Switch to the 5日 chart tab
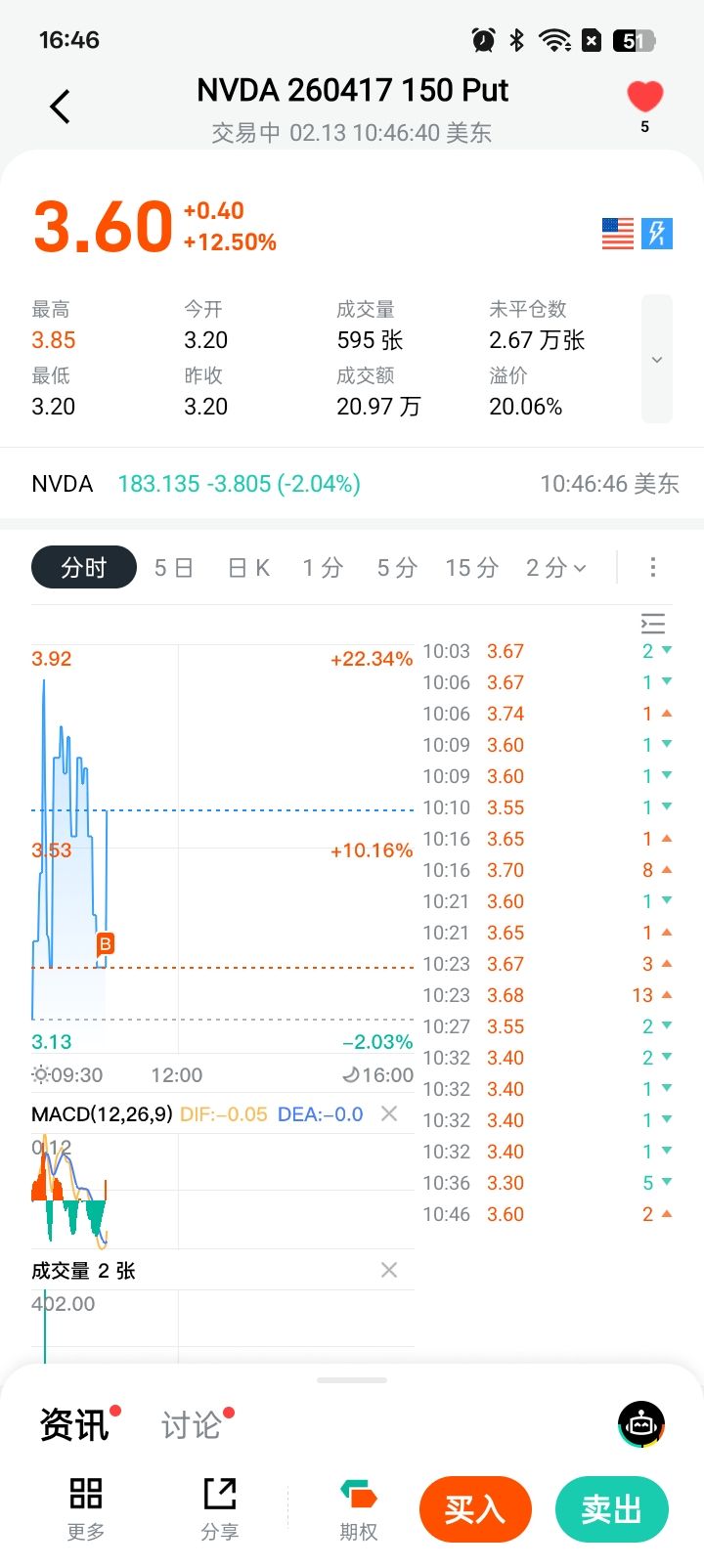Image resolution: width=704 pixels, height=1568 pixels. [174, 568]
